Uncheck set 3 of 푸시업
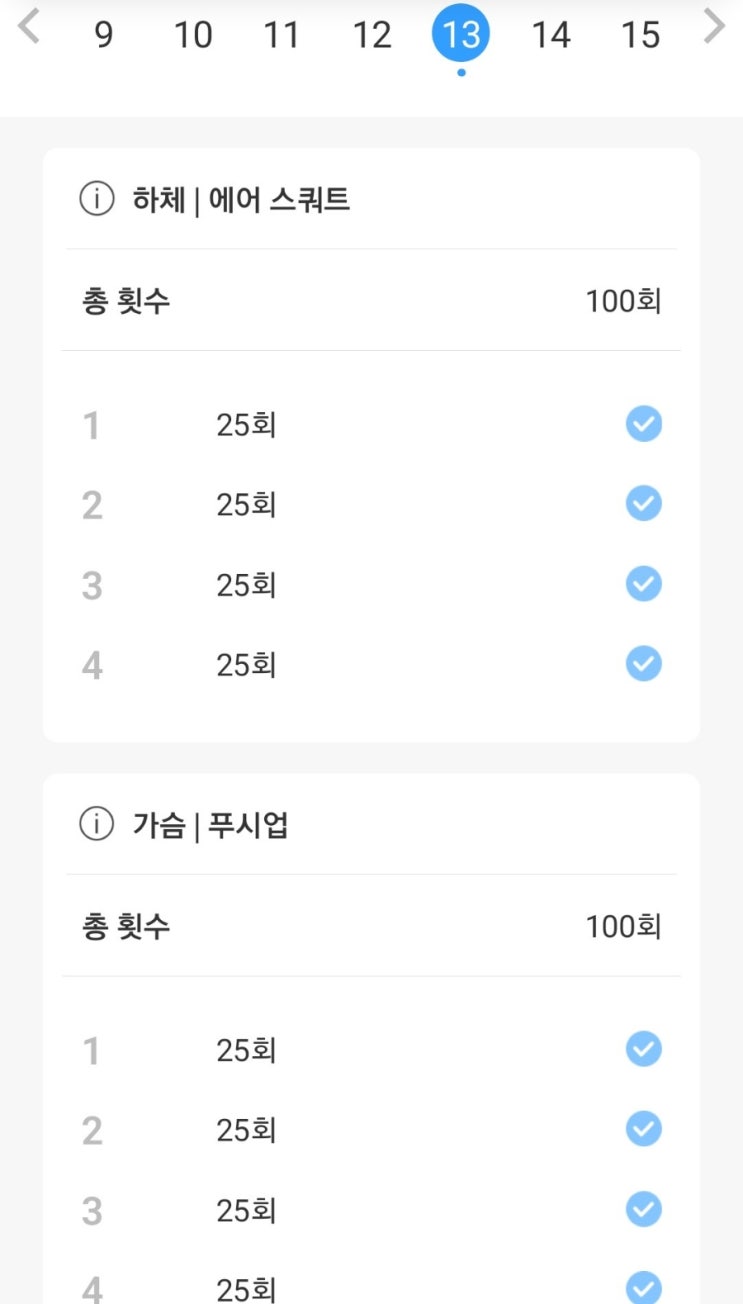The height and width of the screenshot is (1304, 743). [x=644, y=1210]
